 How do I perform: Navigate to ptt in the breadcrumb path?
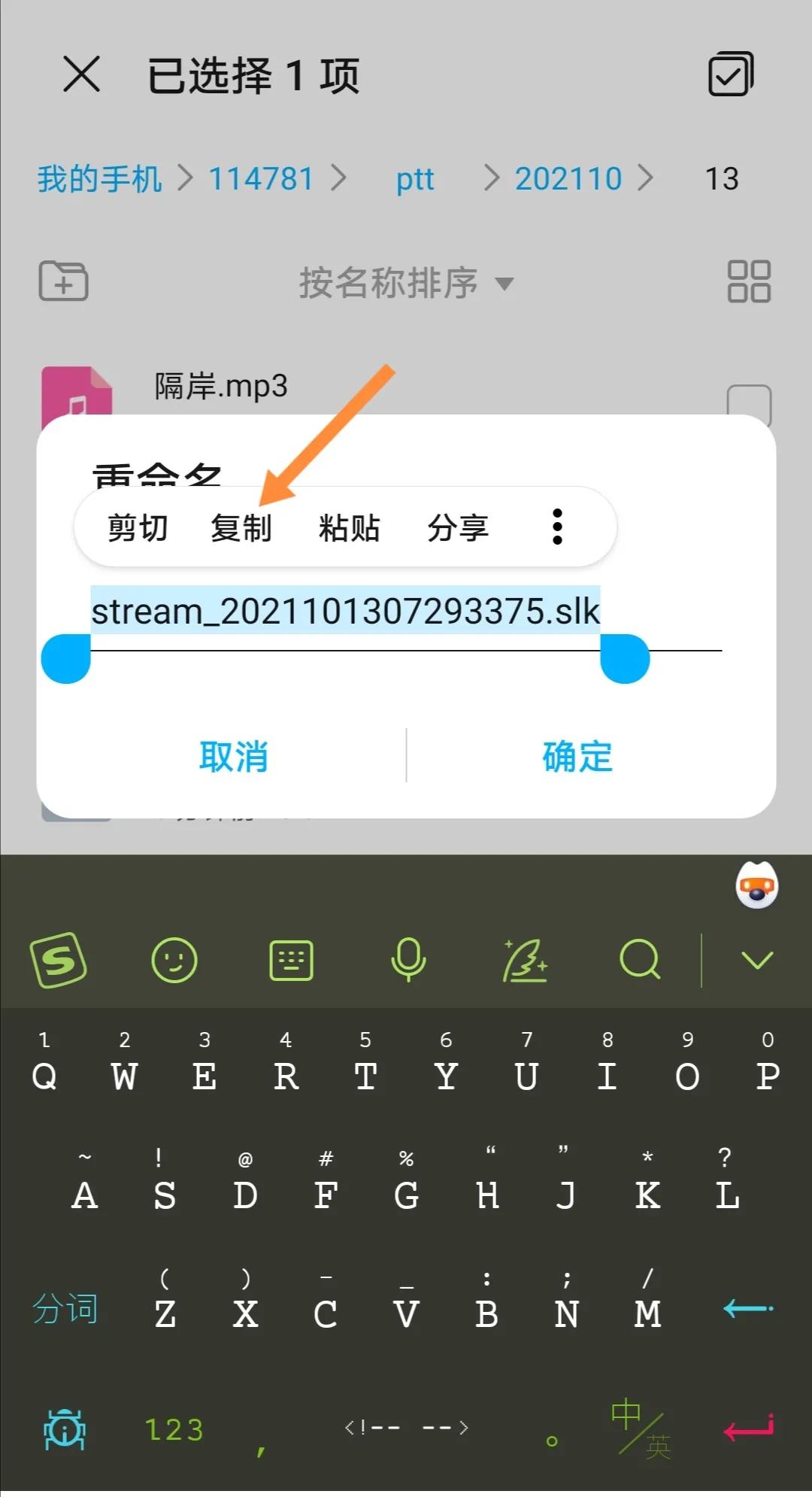[414, 178]
